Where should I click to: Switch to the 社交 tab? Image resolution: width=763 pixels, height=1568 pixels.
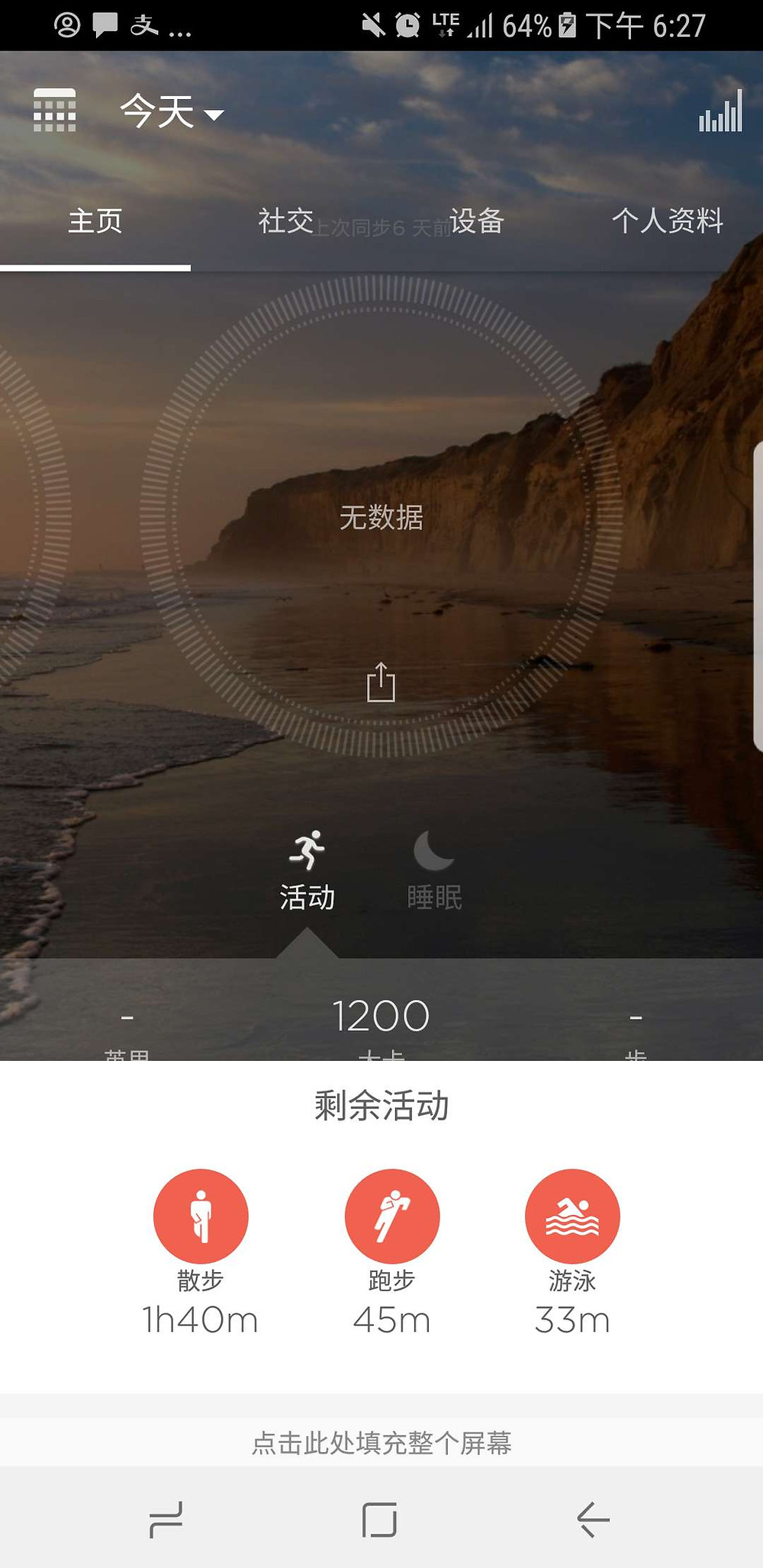click(x=286, y=221)
